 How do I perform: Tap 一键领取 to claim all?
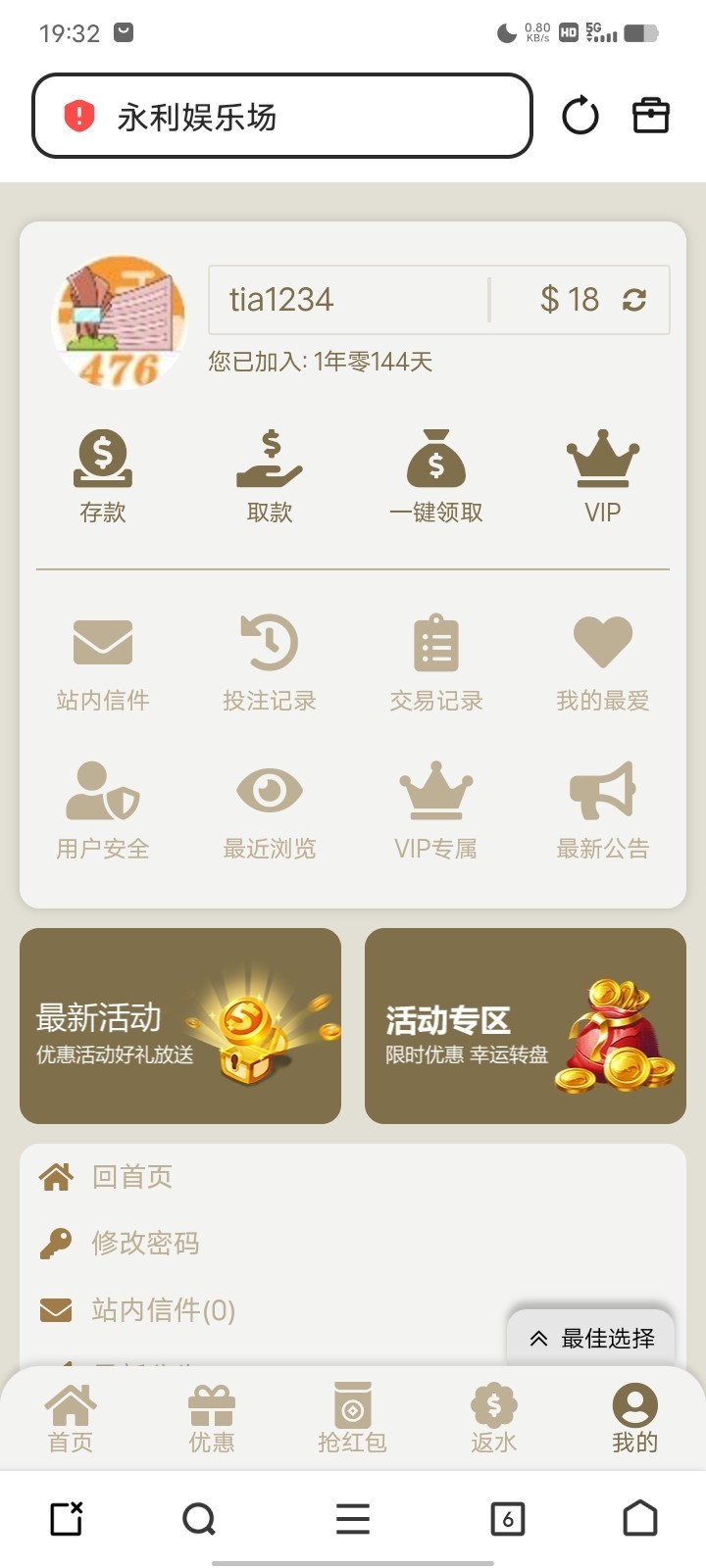click(x=436, y=476)
